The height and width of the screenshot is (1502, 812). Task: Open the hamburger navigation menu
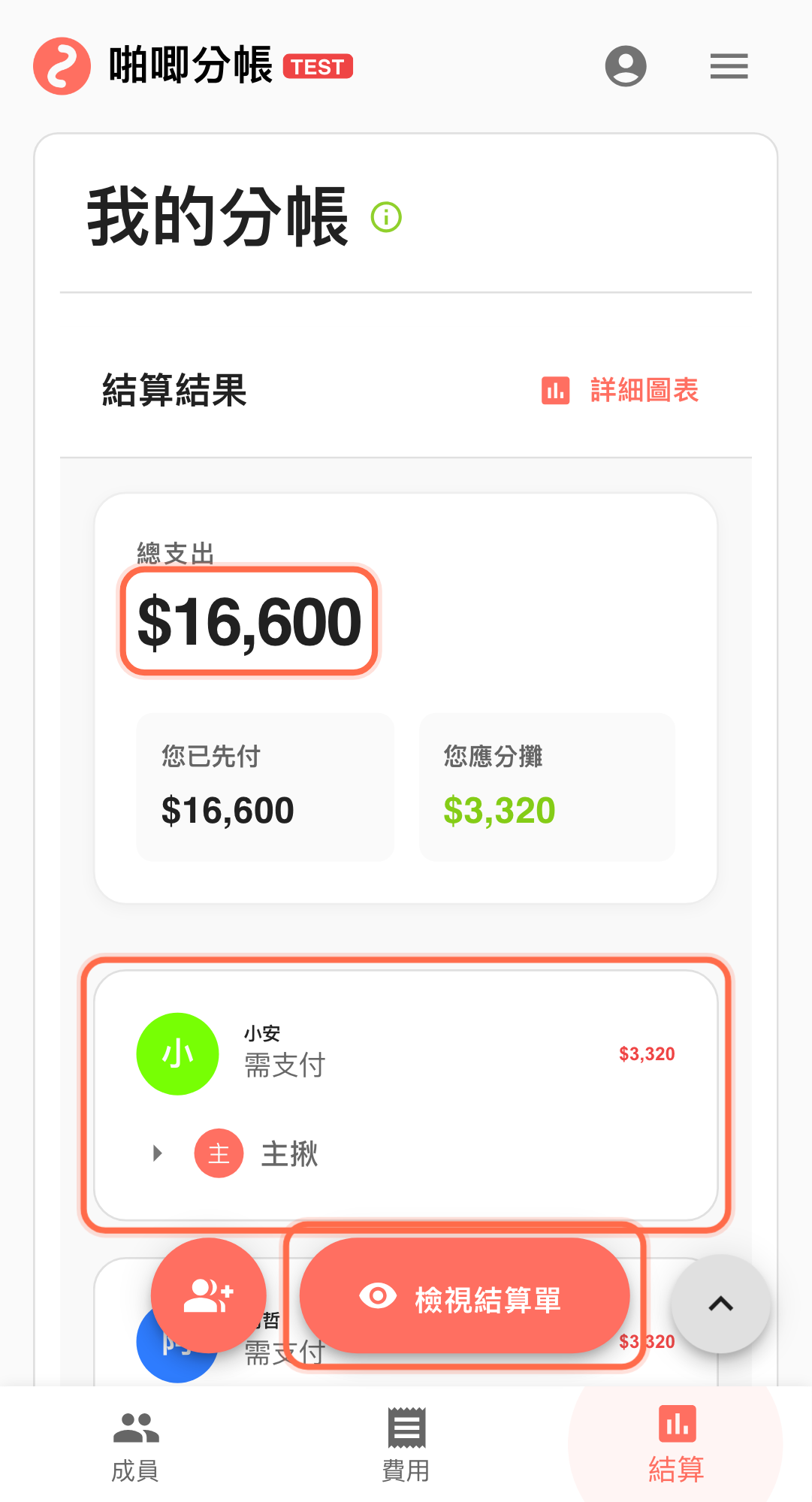[728, 66]
